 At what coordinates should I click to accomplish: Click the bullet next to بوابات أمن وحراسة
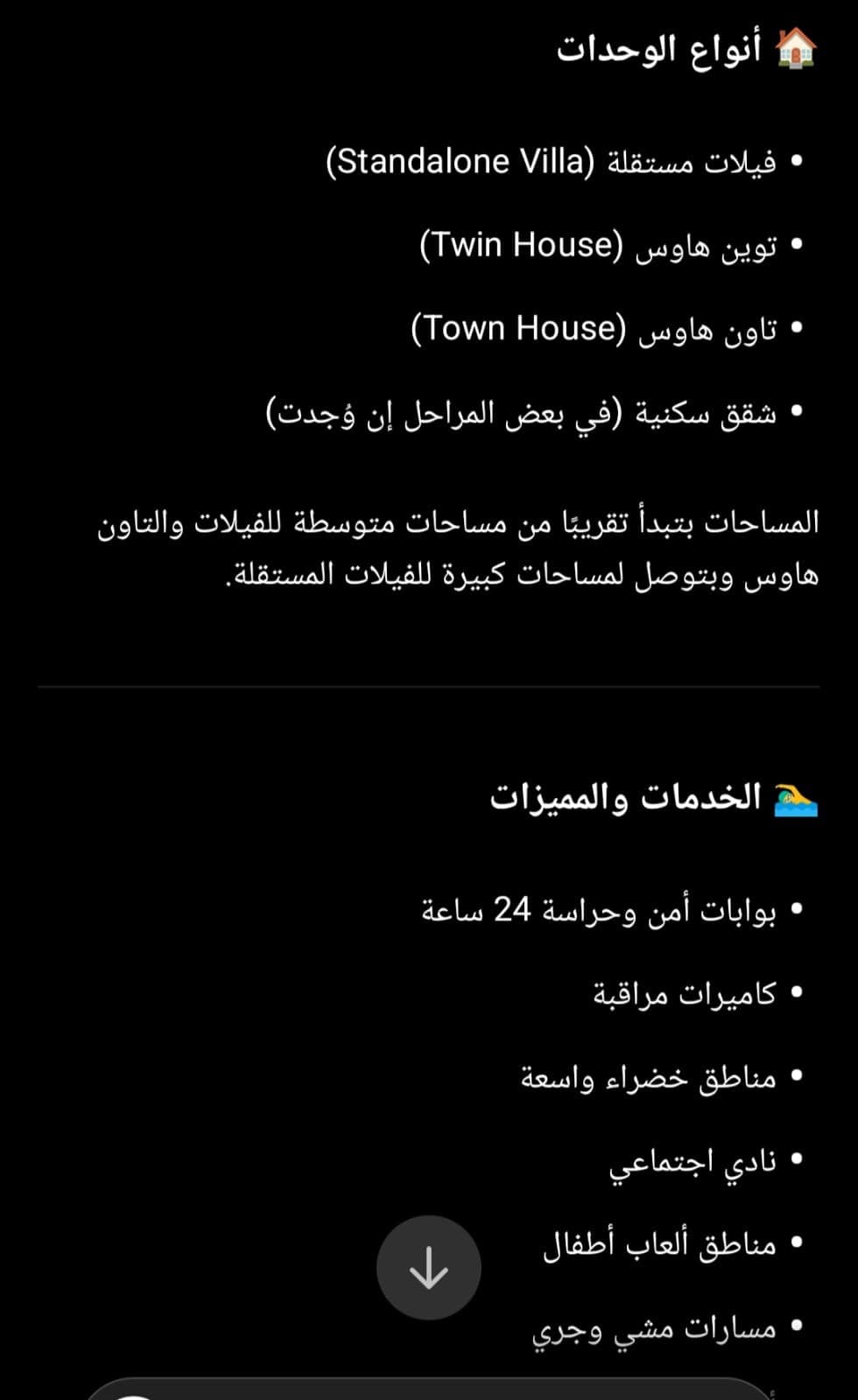[x=795, y=907]
